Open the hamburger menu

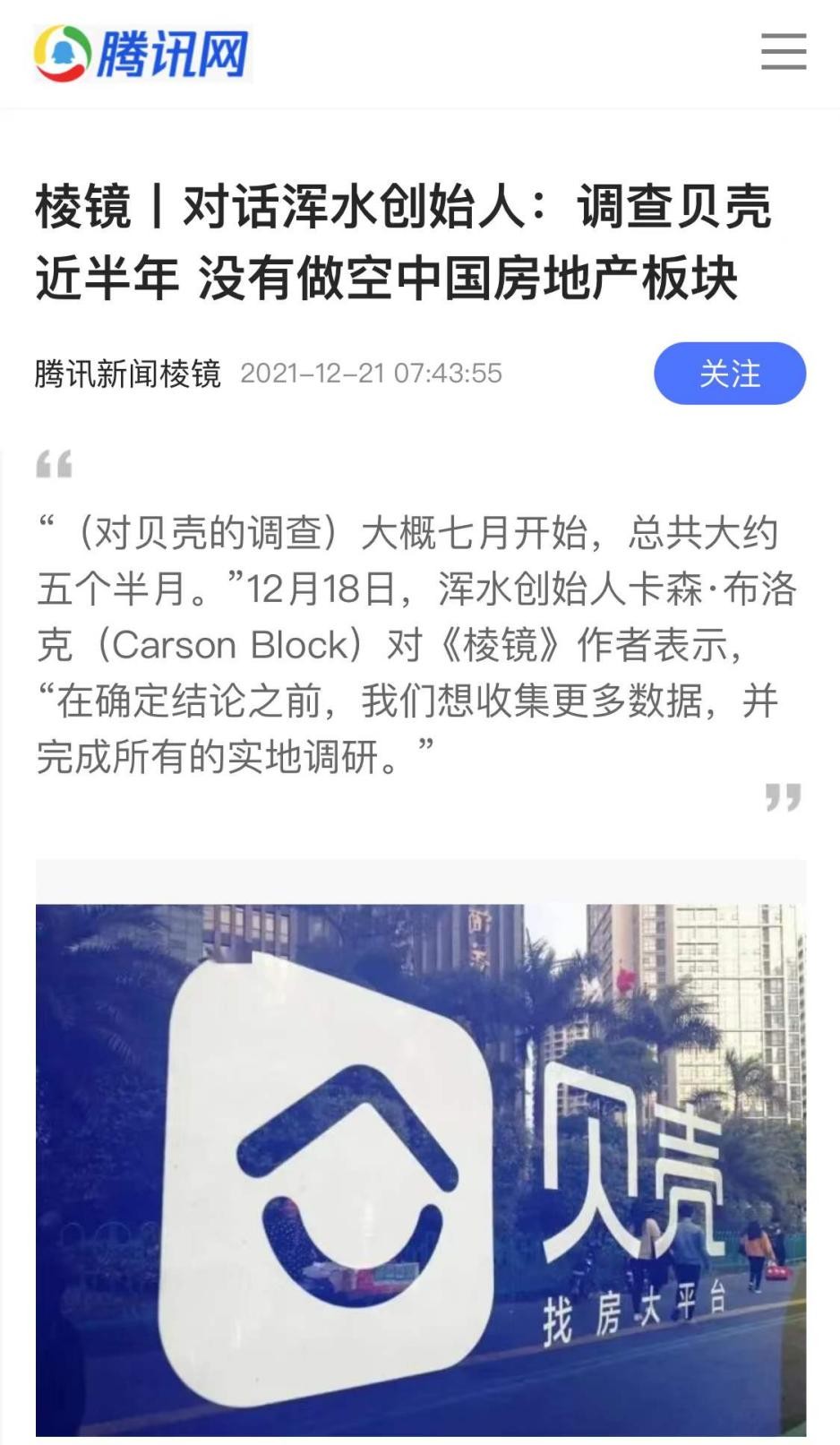(784, 52)
